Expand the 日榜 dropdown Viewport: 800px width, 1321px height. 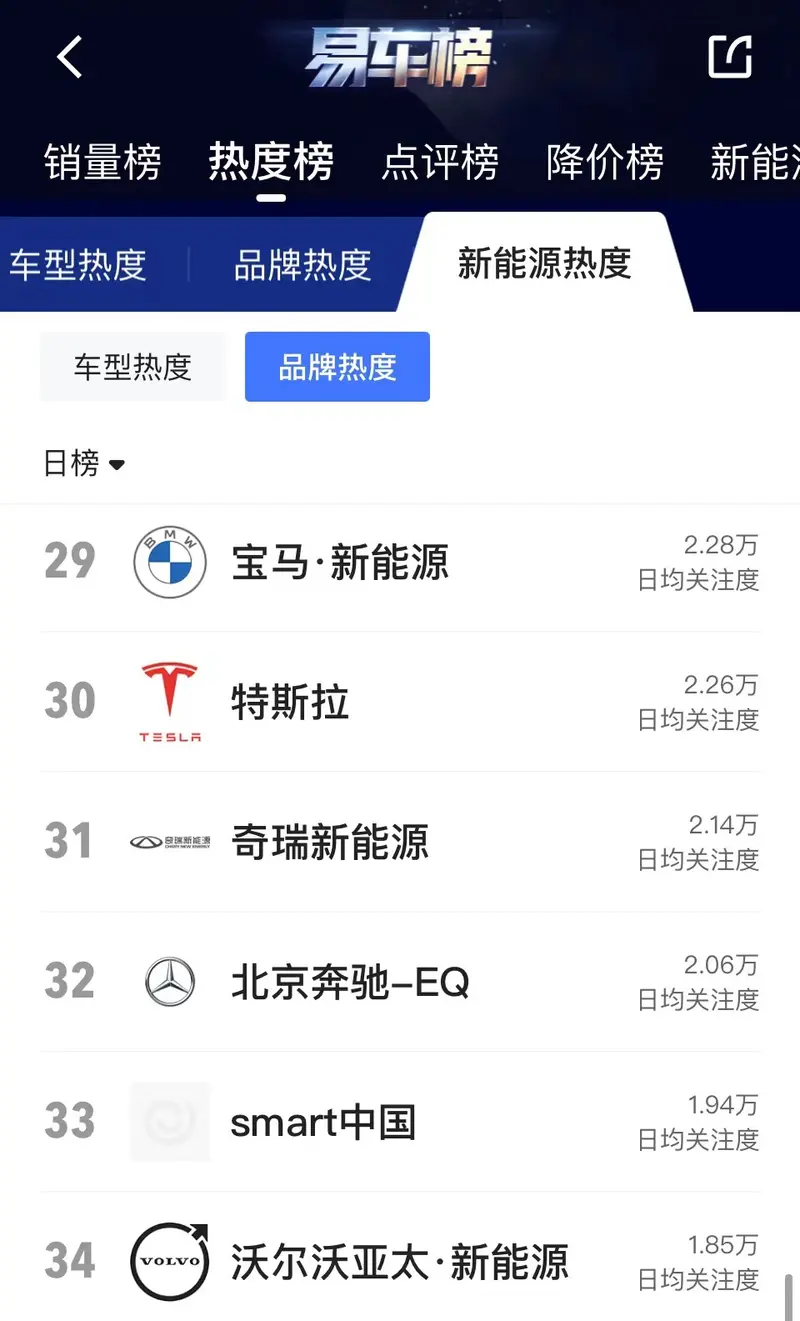(84, 463)
